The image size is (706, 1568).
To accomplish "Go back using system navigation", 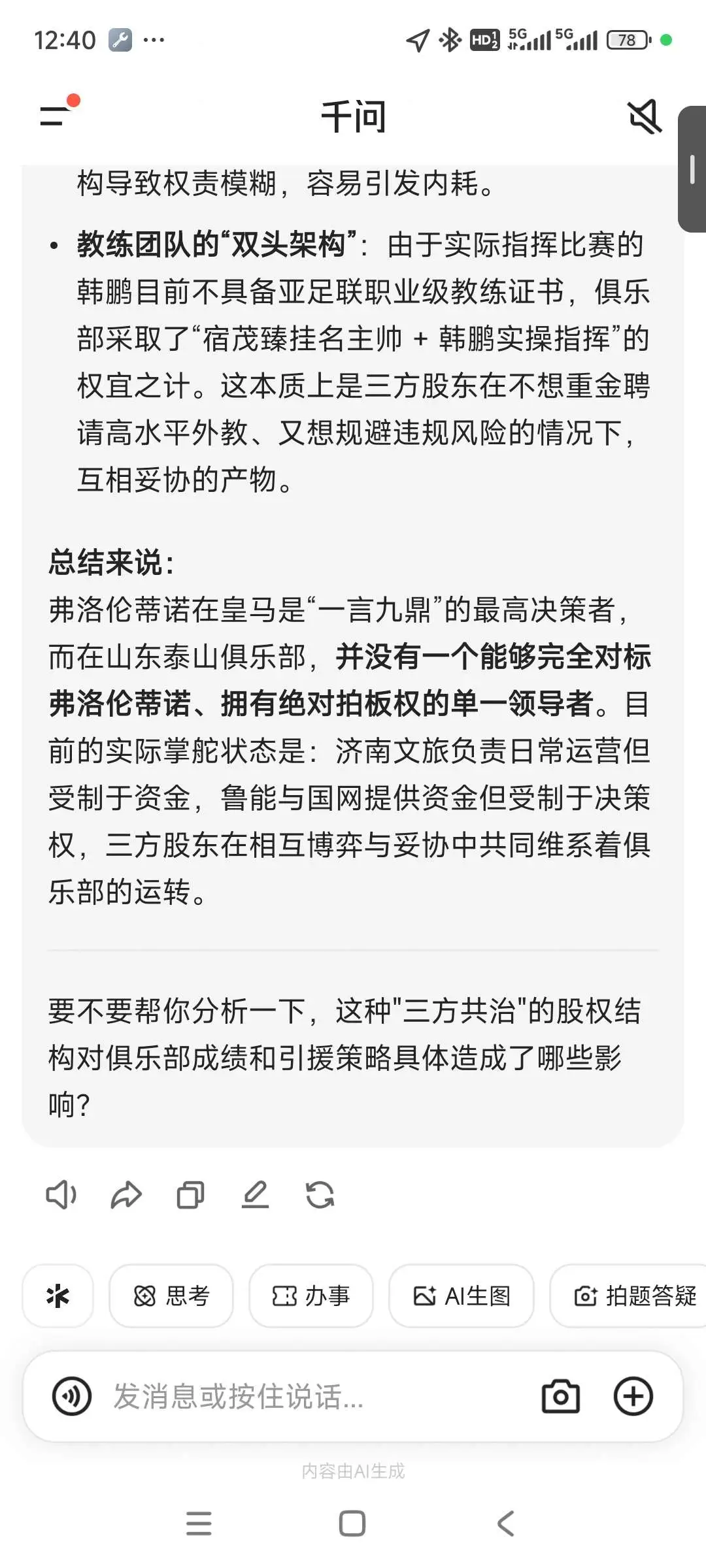I will coord(506,1524).
